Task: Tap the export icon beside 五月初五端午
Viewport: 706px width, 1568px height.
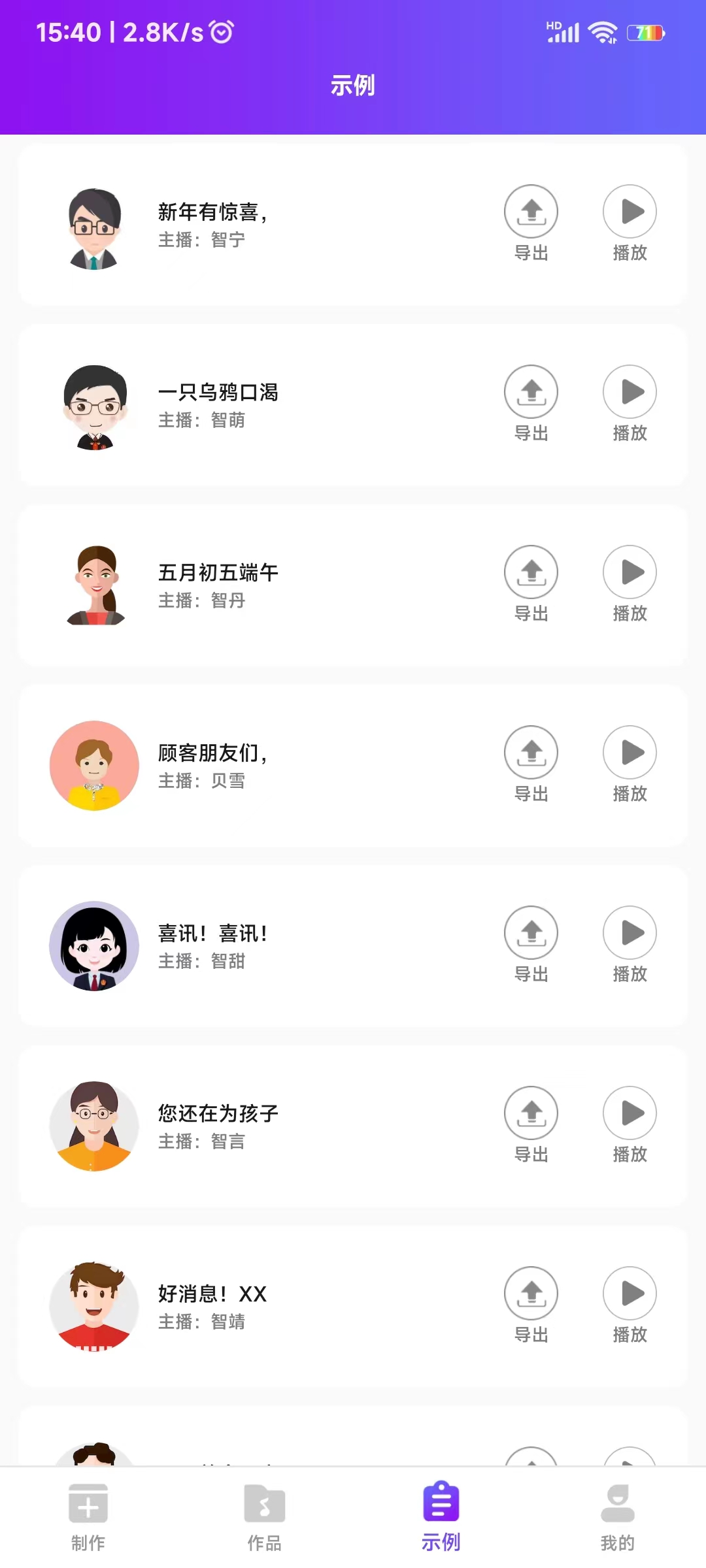Action: 531,572
